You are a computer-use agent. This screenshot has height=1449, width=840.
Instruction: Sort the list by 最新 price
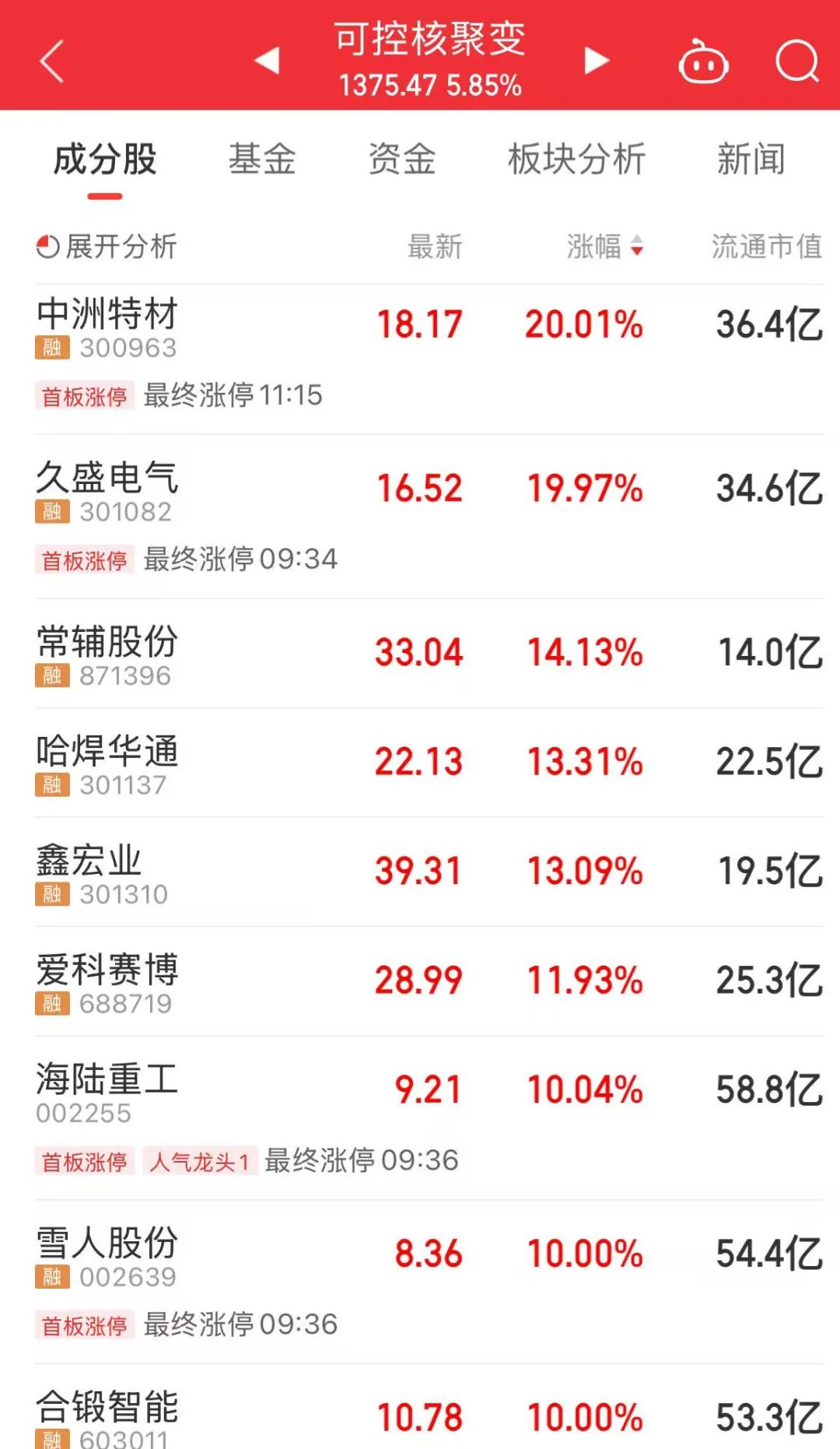435,247
